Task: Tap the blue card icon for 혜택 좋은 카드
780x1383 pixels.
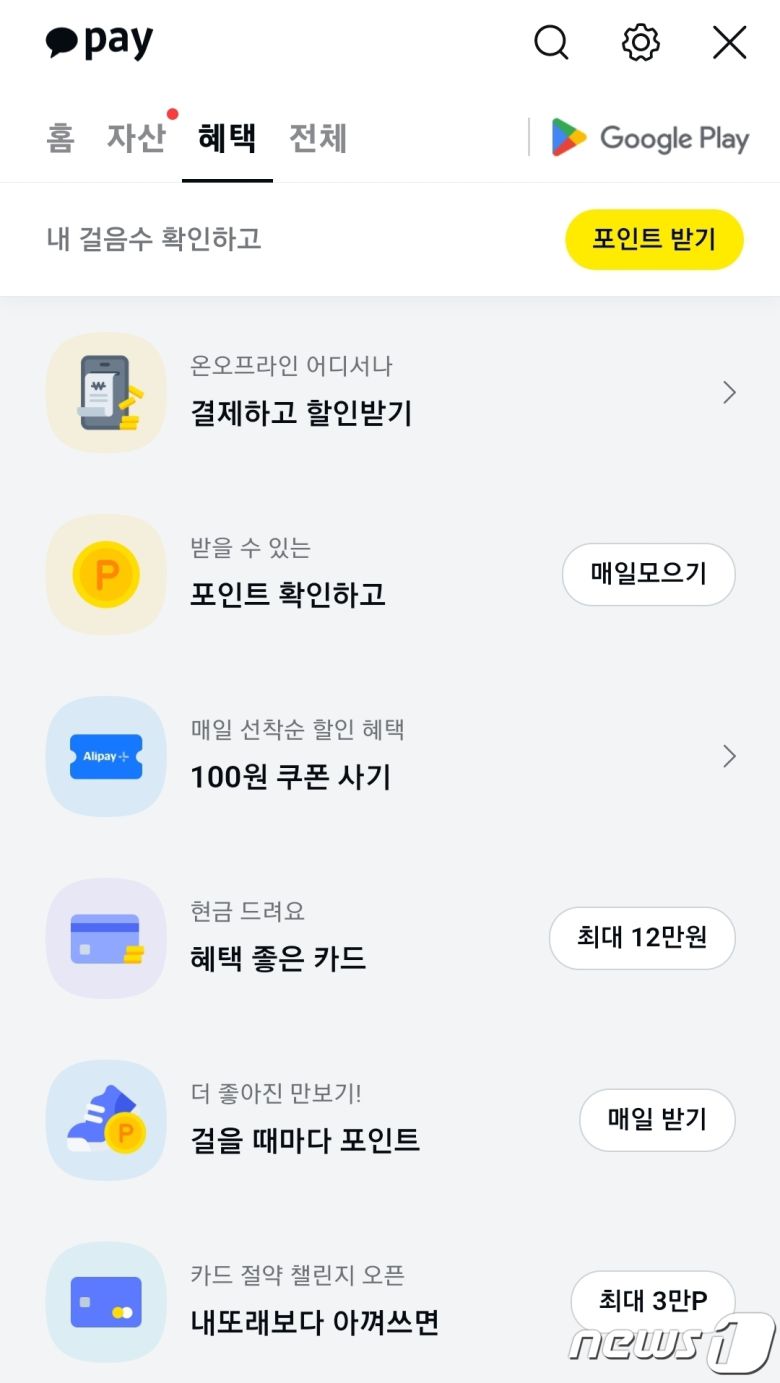Action: tap(105, 939)
